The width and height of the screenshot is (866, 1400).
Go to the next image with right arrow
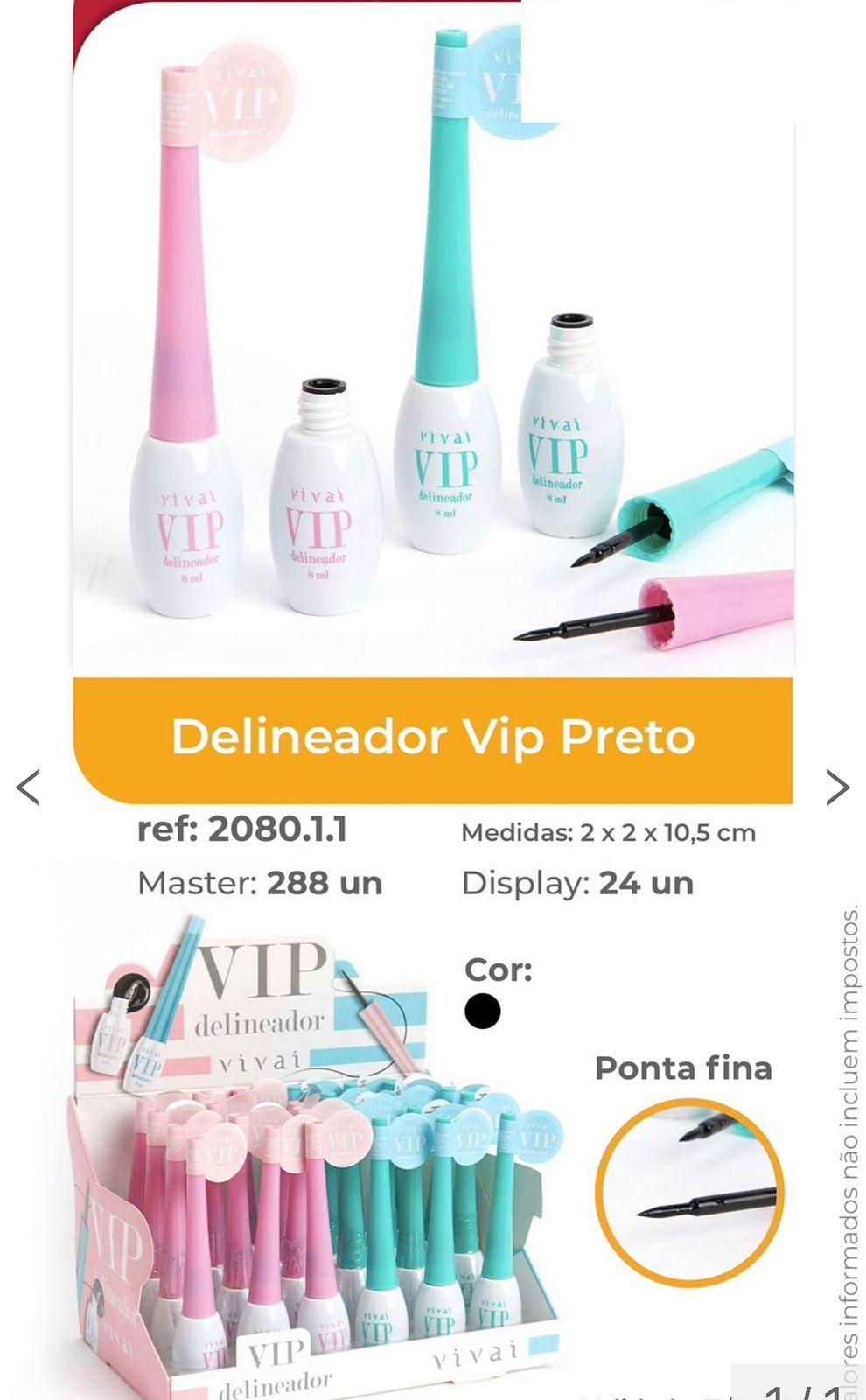(837, 787)
